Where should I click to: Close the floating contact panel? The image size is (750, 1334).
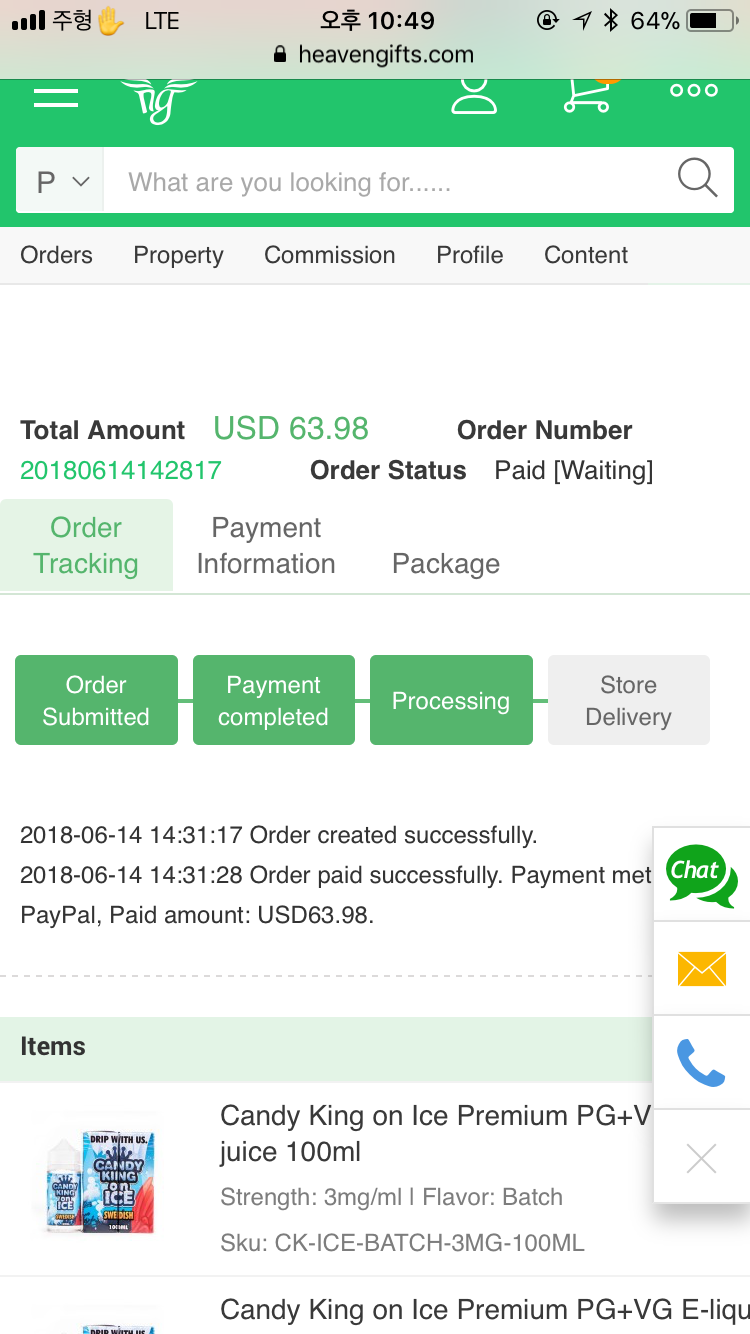(702, 1158)
